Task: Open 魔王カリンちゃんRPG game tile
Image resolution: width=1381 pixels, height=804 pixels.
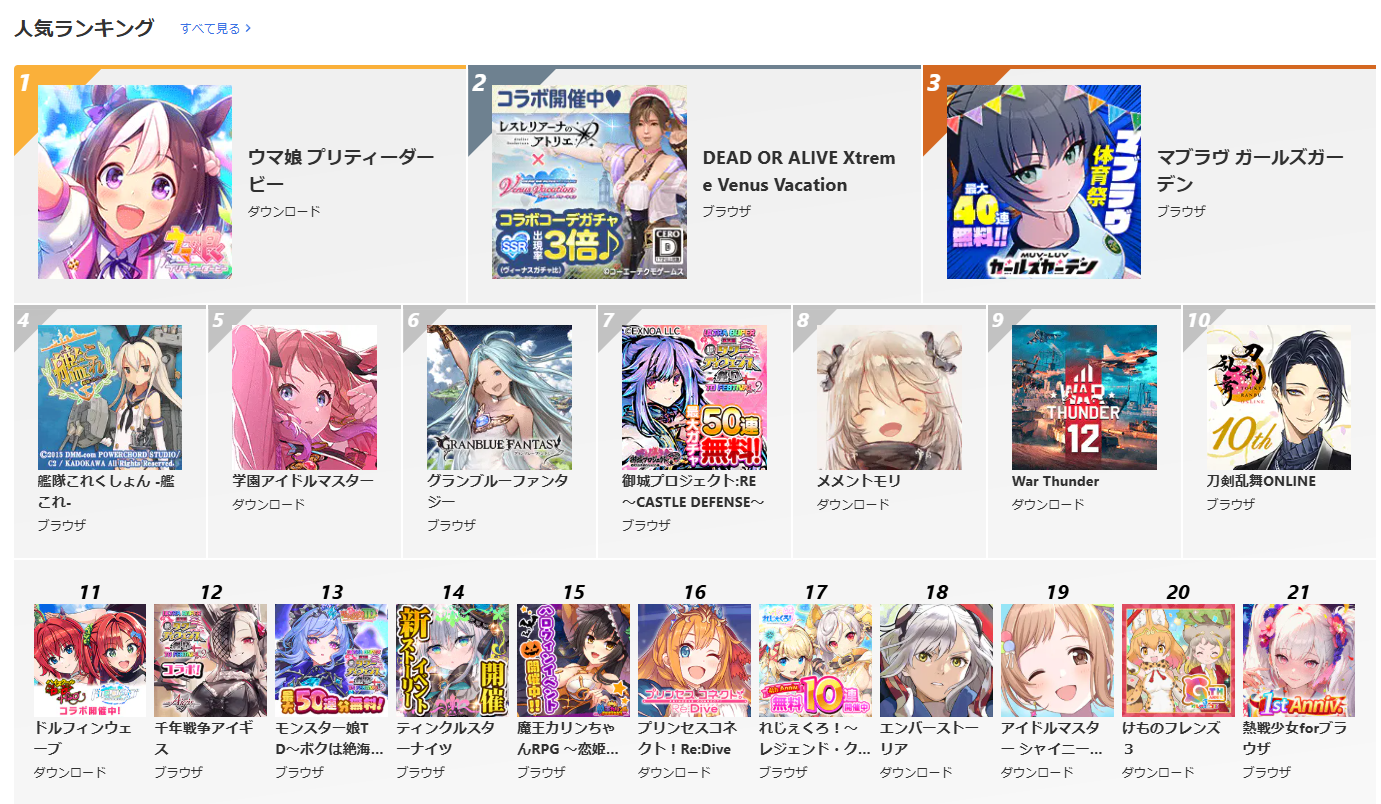Action: (x=573, y=660)
